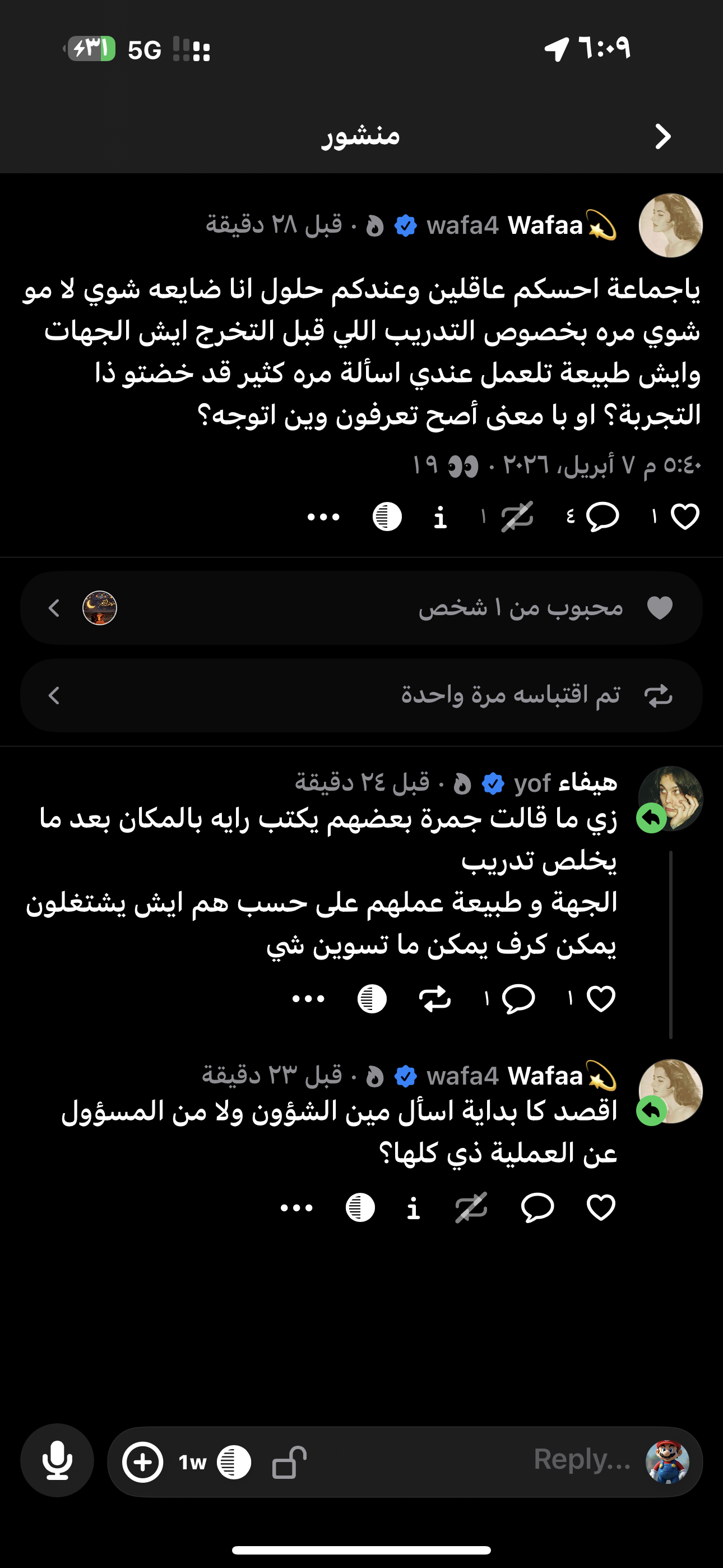This screenshot has width=723, height=1568.
Task: Tap the back arrow on the منشور screen
Action: click(x=664, y=136)
